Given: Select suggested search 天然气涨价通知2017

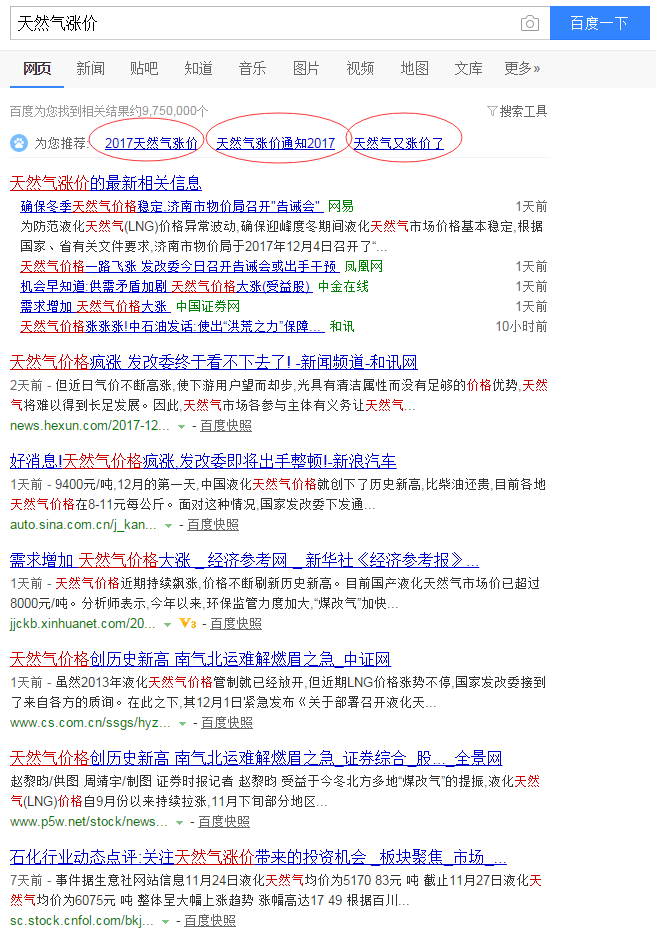Looking at the screenshot, I should pyautogui.click(x=275, y=143).
